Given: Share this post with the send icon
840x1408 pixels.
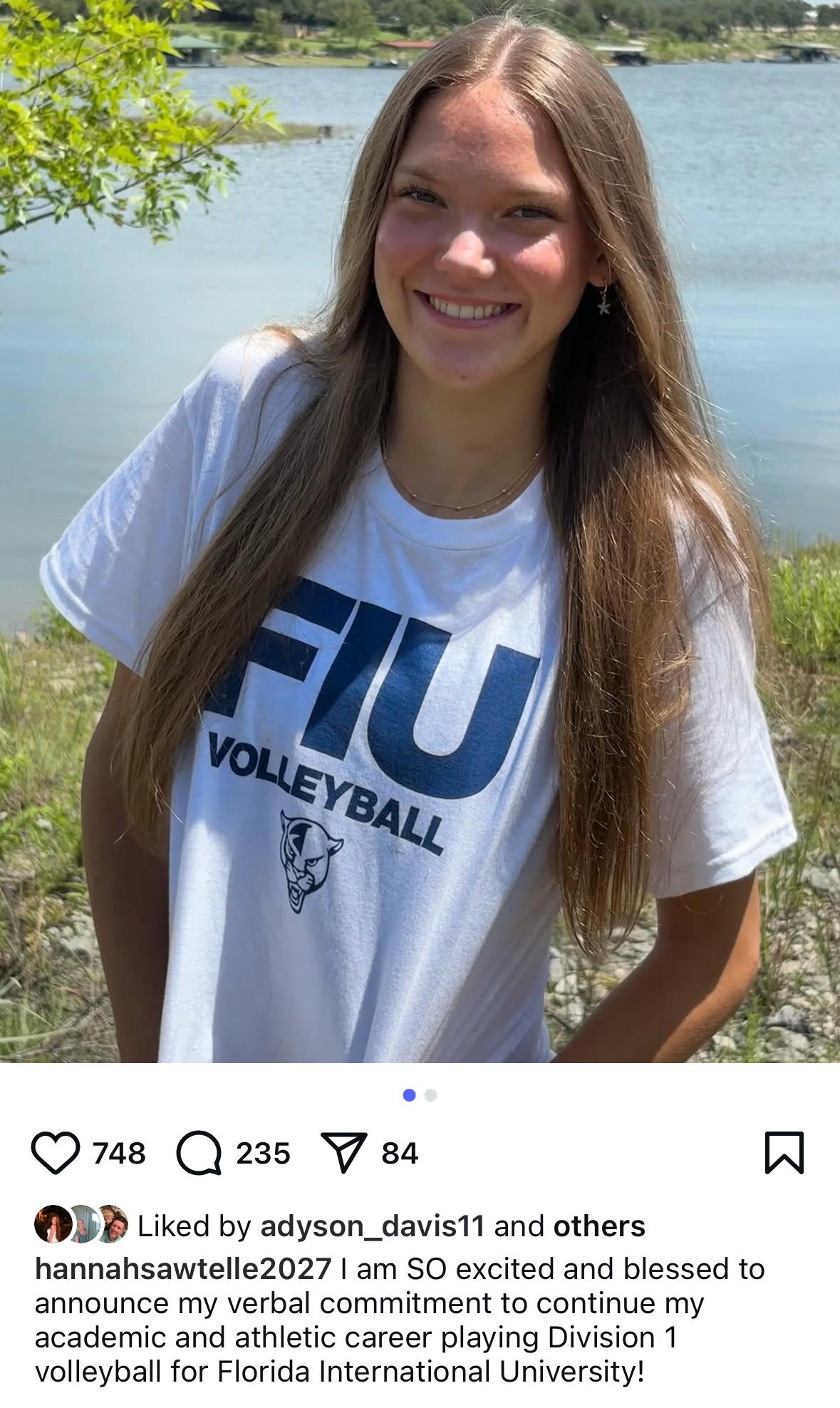Looking at the screenshot, I should 344,1153.
